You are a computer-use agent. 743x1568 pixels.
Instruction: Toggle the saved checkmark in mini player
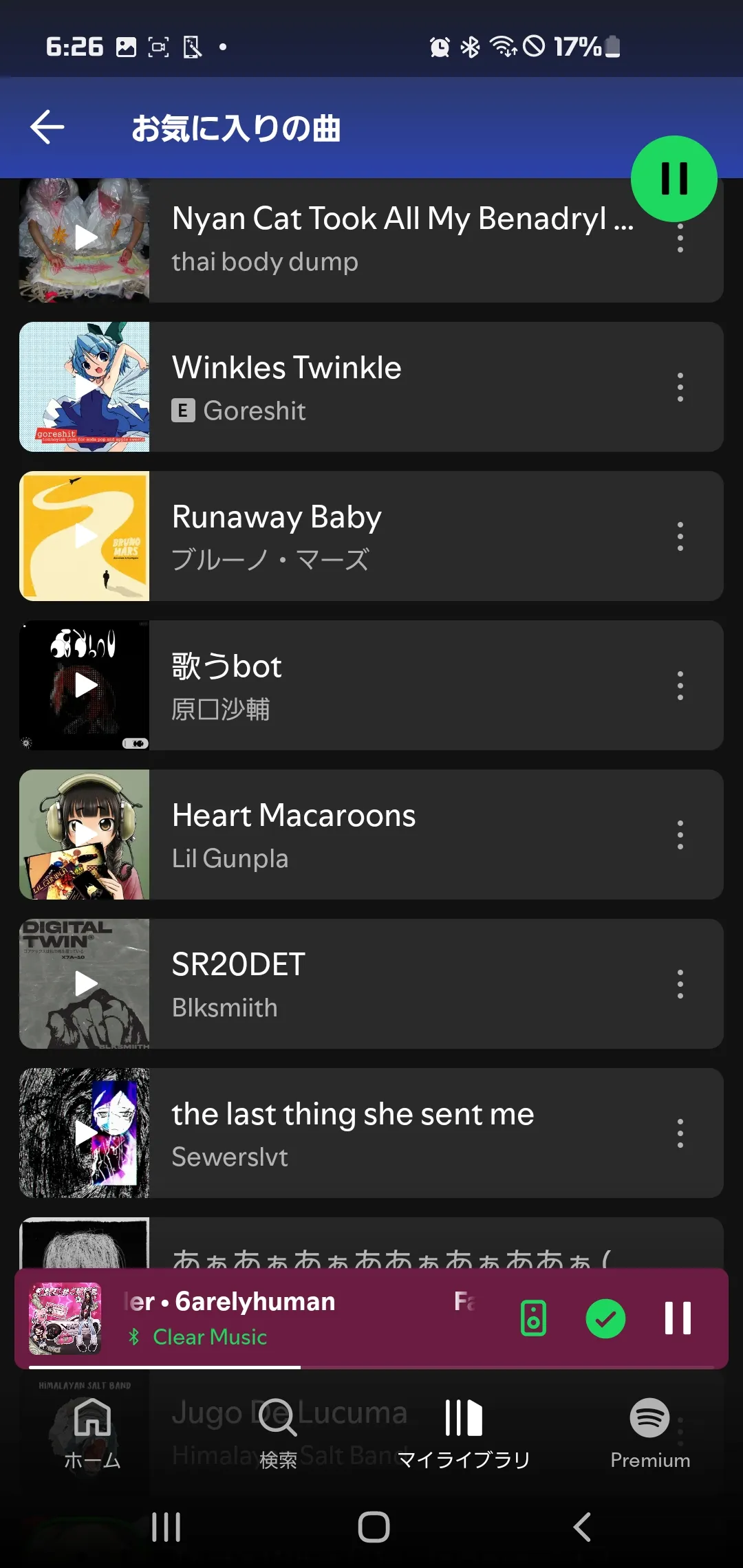[605, 1318]
